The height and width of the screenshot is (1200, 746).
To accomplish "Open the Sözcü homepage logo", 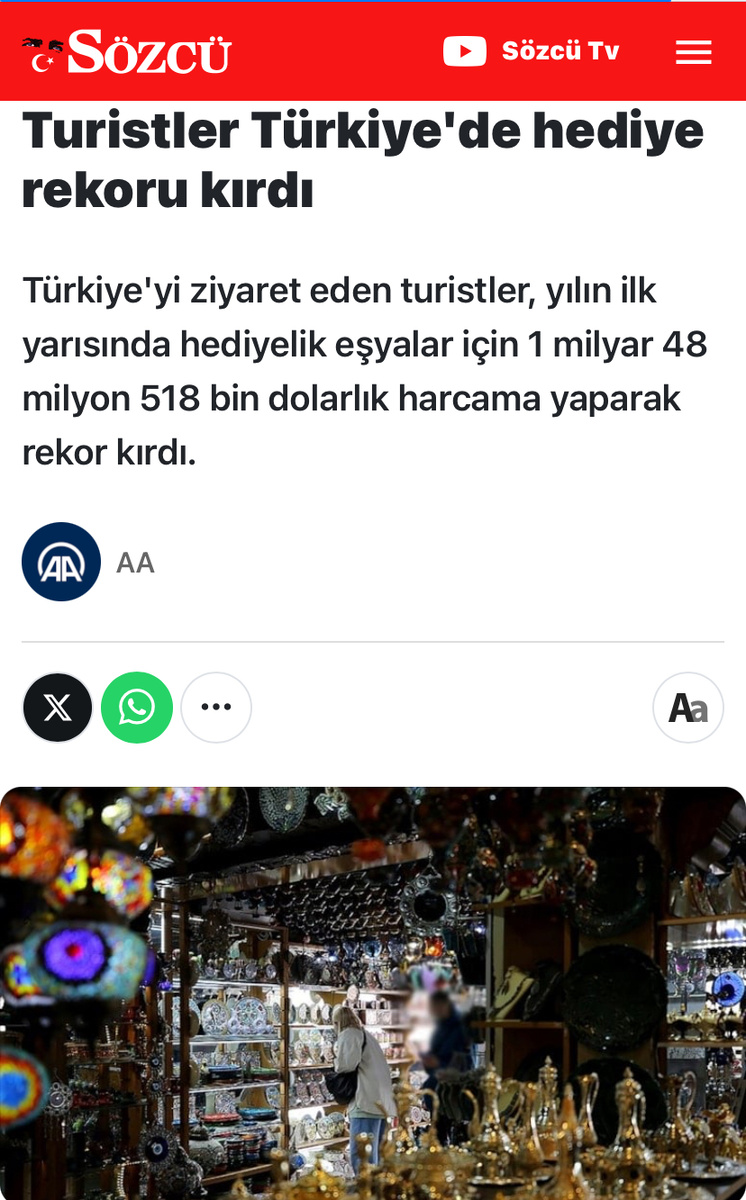I will [x=128, y=52].
